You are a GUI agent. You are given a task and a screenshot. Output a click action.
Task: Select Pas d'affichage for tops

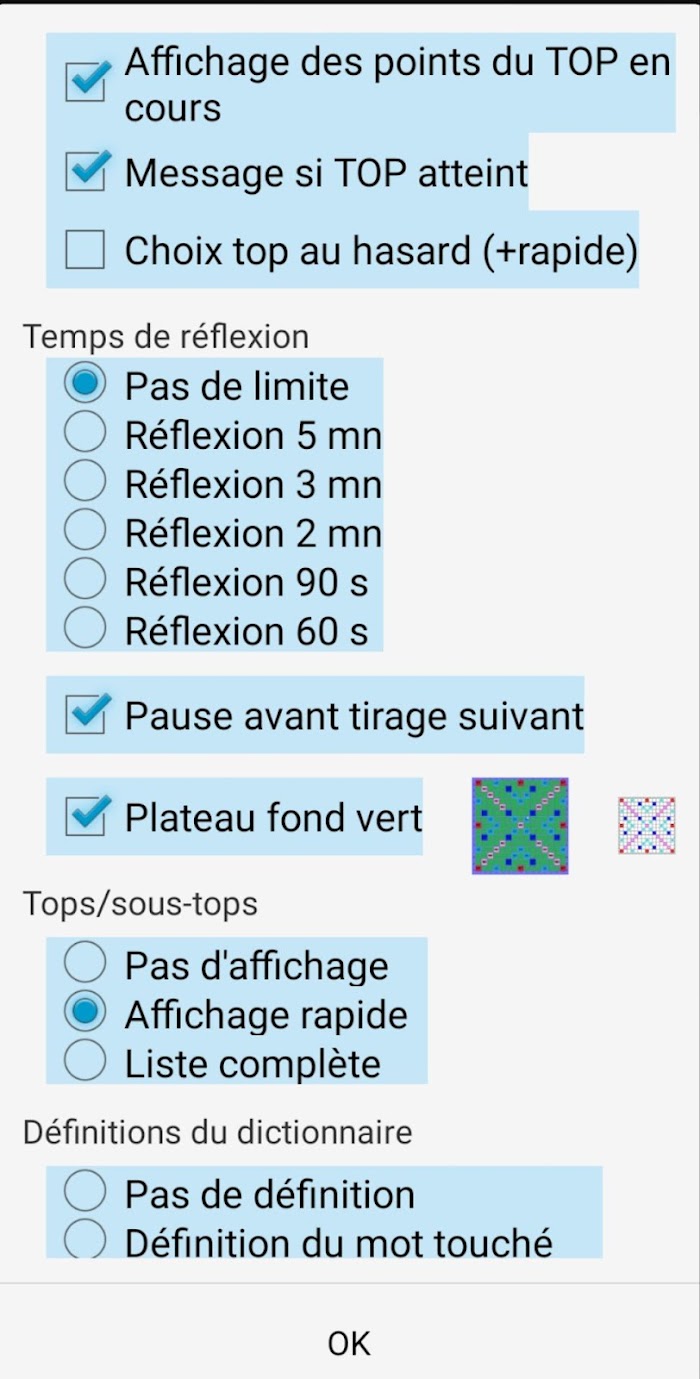click(x=236, y=964)
